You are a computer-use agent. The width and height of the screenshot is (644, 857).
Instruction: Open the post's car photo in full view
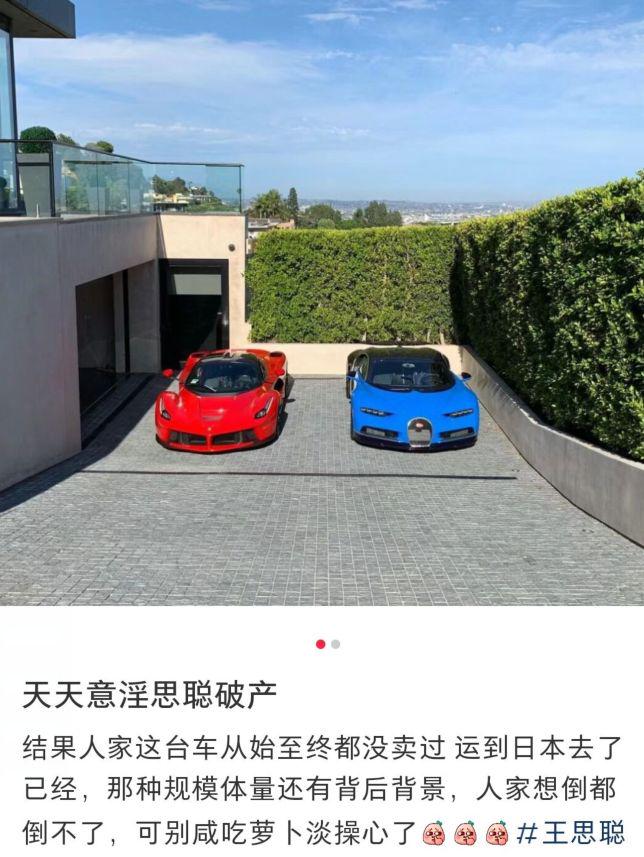[322, 300]
